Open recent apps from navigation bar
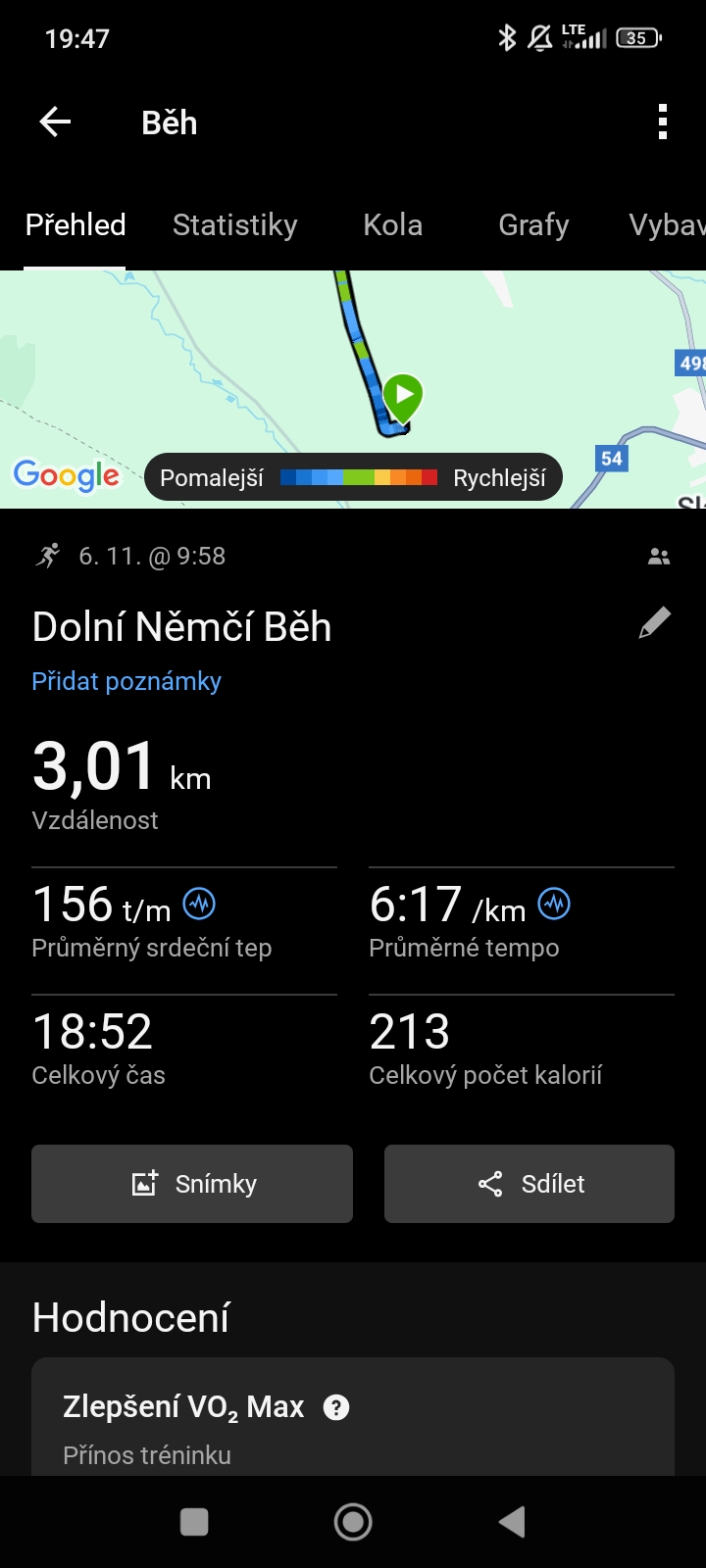Screen dimensions: 706x1568 (x=194, y=1522)
